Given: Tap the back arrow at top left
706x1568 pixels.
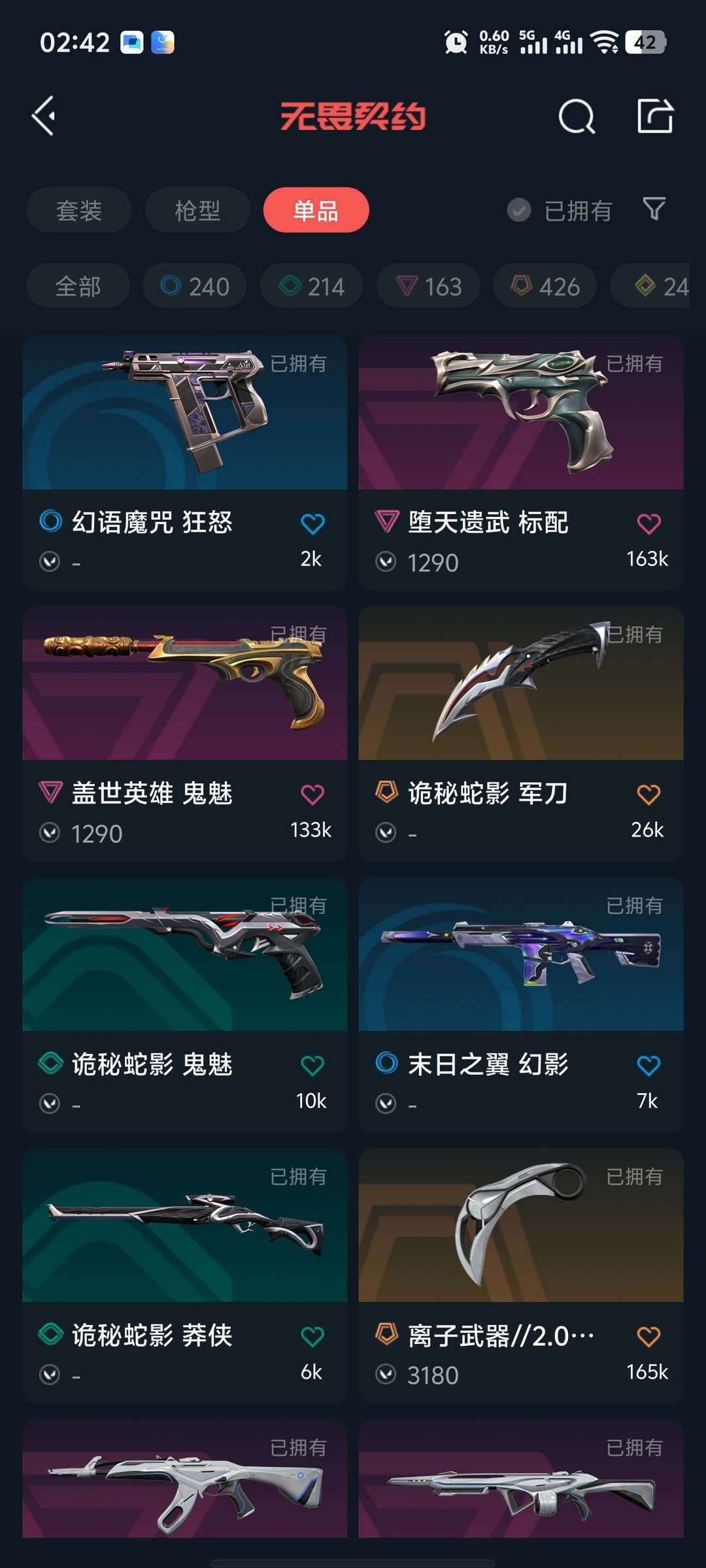Looking at the screenshot, I should 43,116.
